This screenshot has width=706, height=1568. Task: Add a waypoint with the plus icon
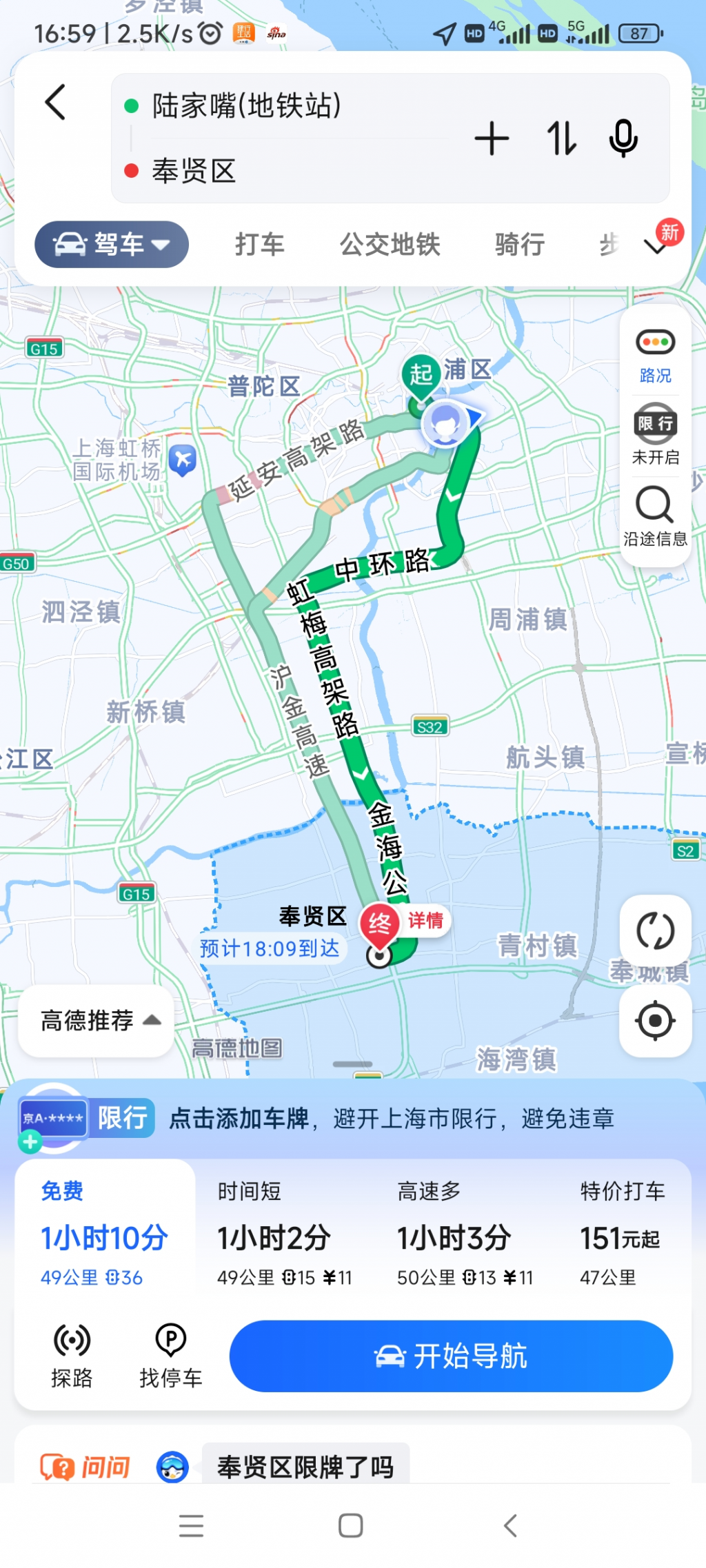492,139
